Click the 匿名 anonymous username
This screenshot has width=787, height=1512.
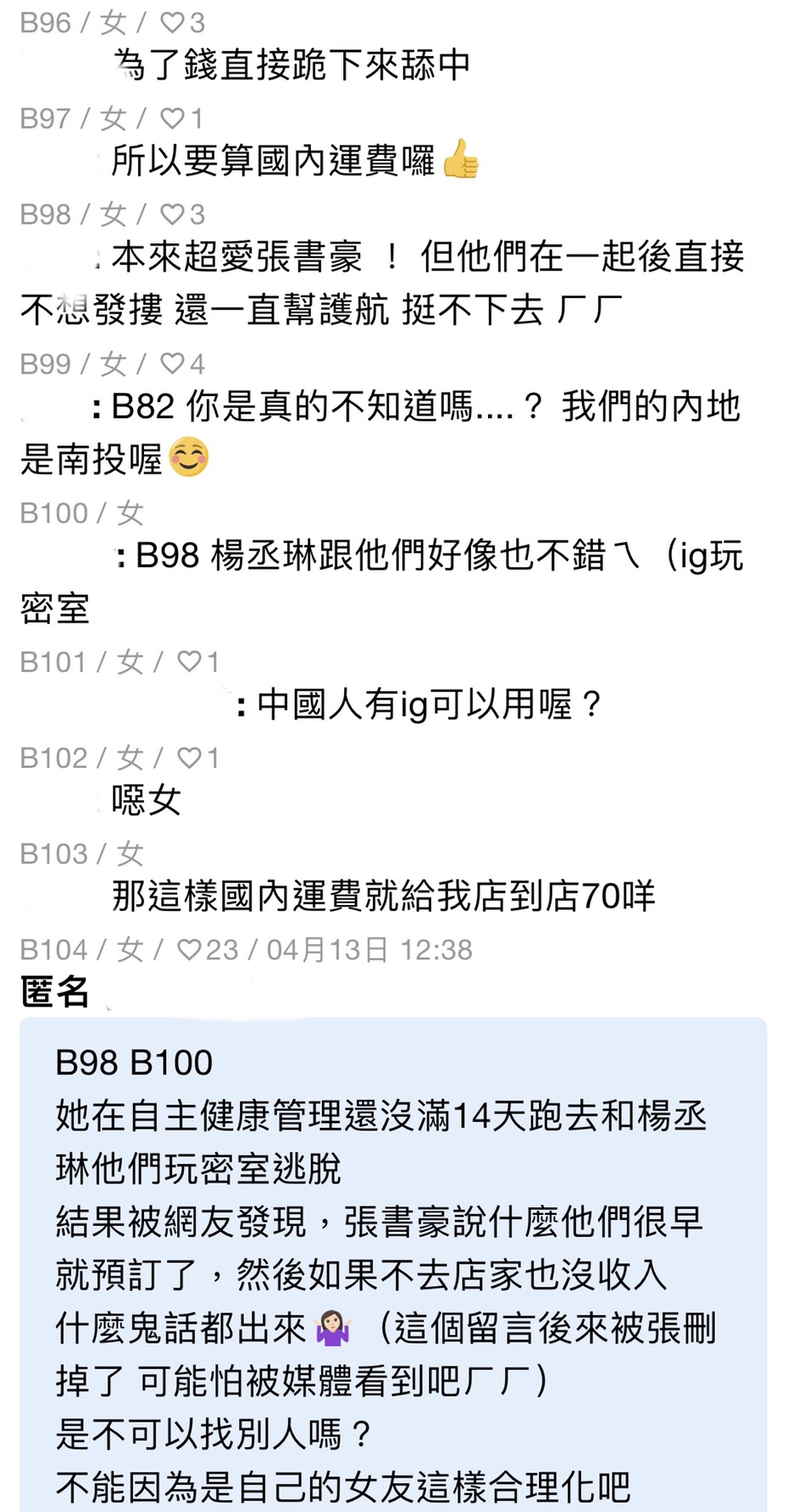(x=54, y=992)
